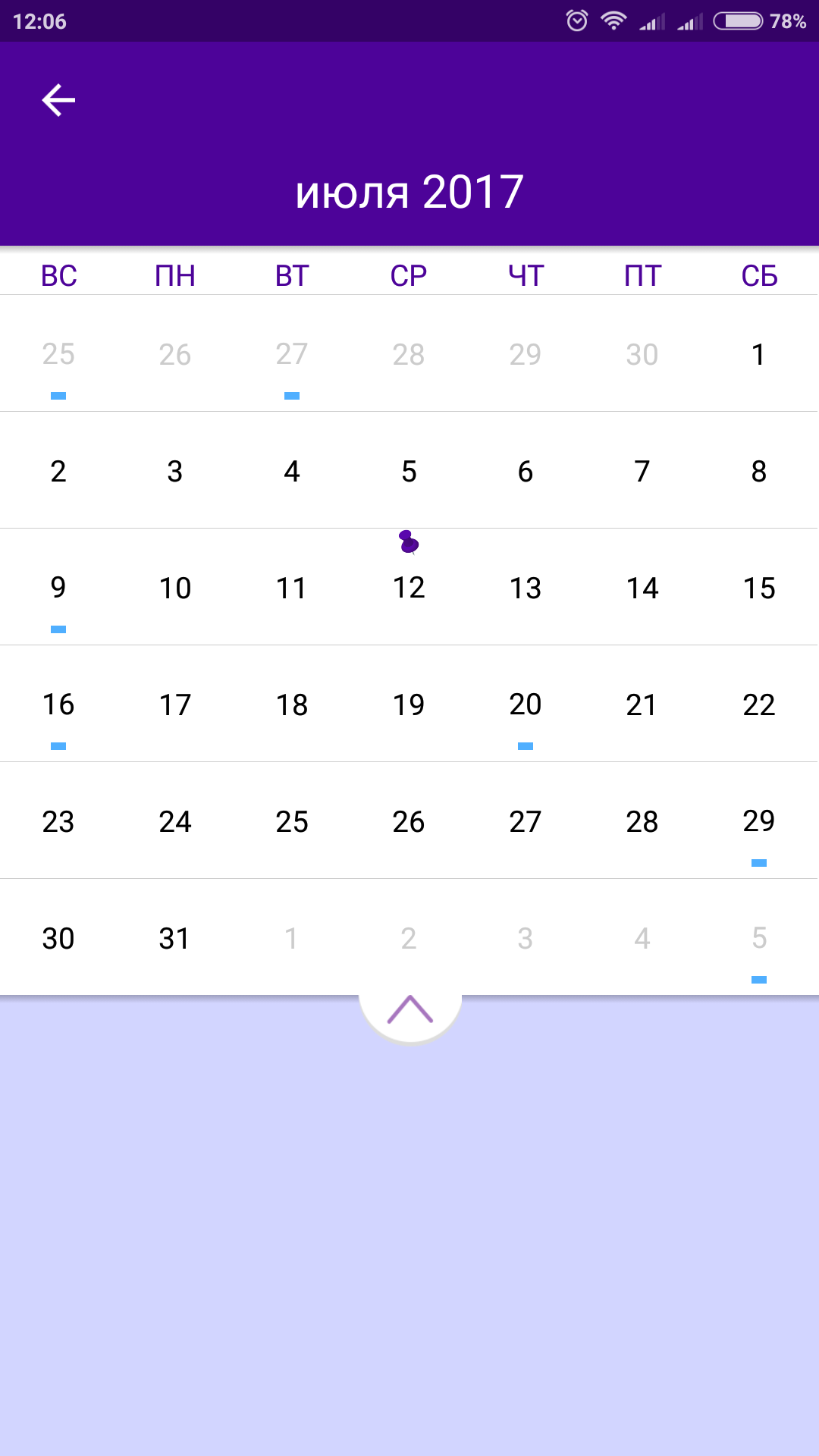Image resolution: width=819 pixels, height=1456 pixels.
Task: Pick July 10 date
Action: point(175,588)
